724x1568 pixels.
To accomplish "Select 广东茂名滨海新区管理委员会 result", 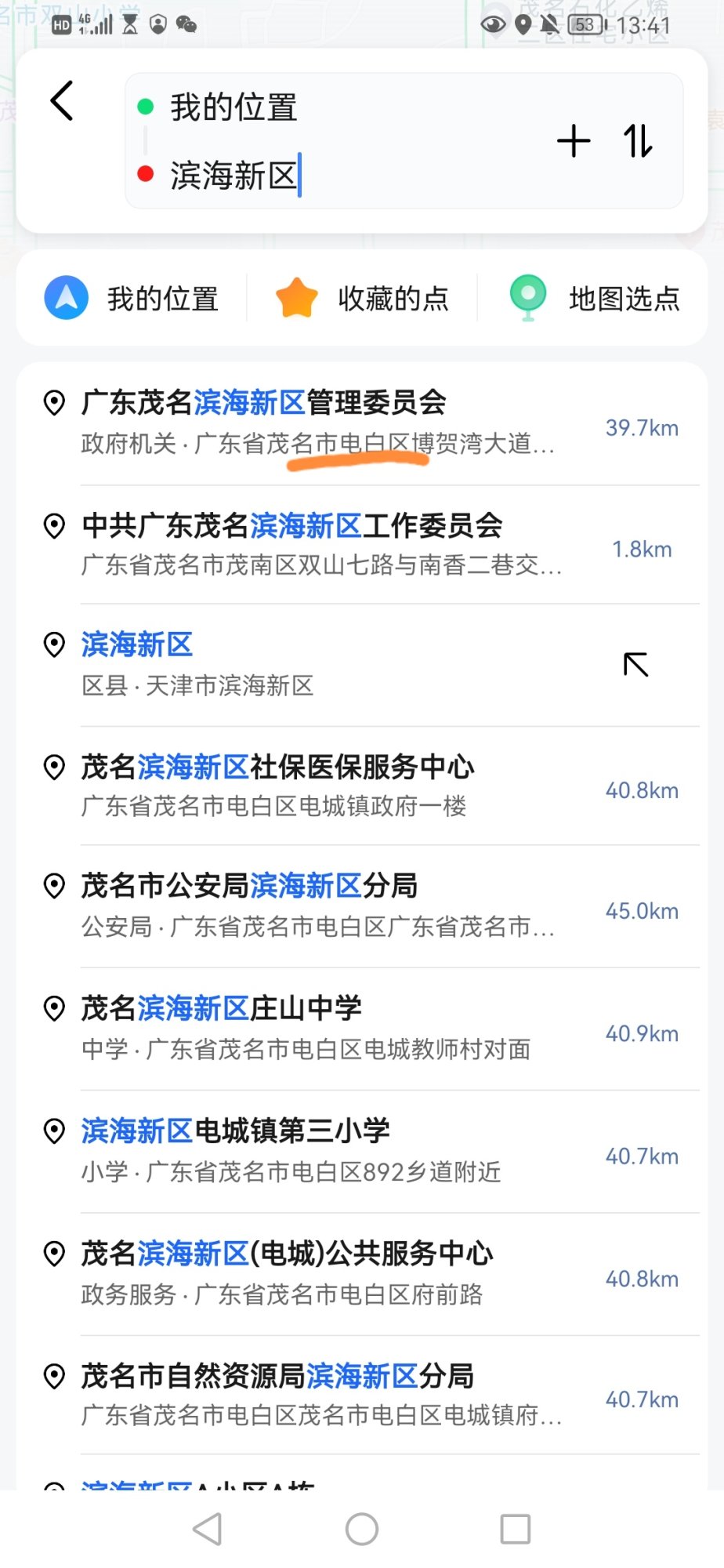I will (x=313, y=423).
